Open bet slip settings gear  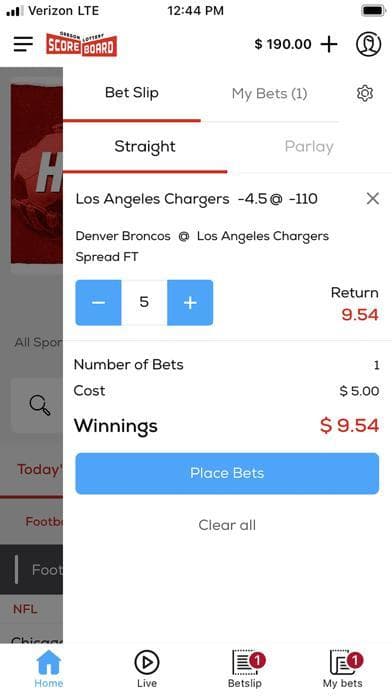(365, 94)
